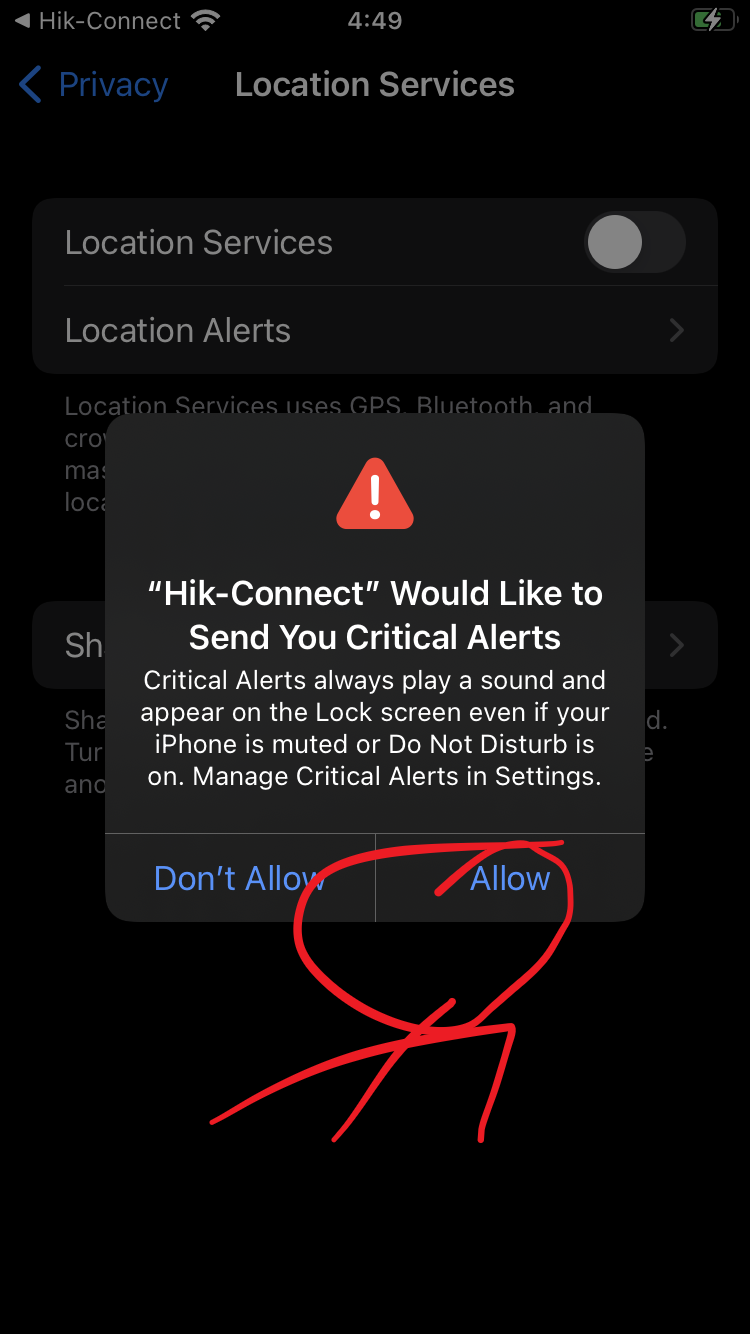Go back to Privacy settings
750x1334 pixels.
94,85
